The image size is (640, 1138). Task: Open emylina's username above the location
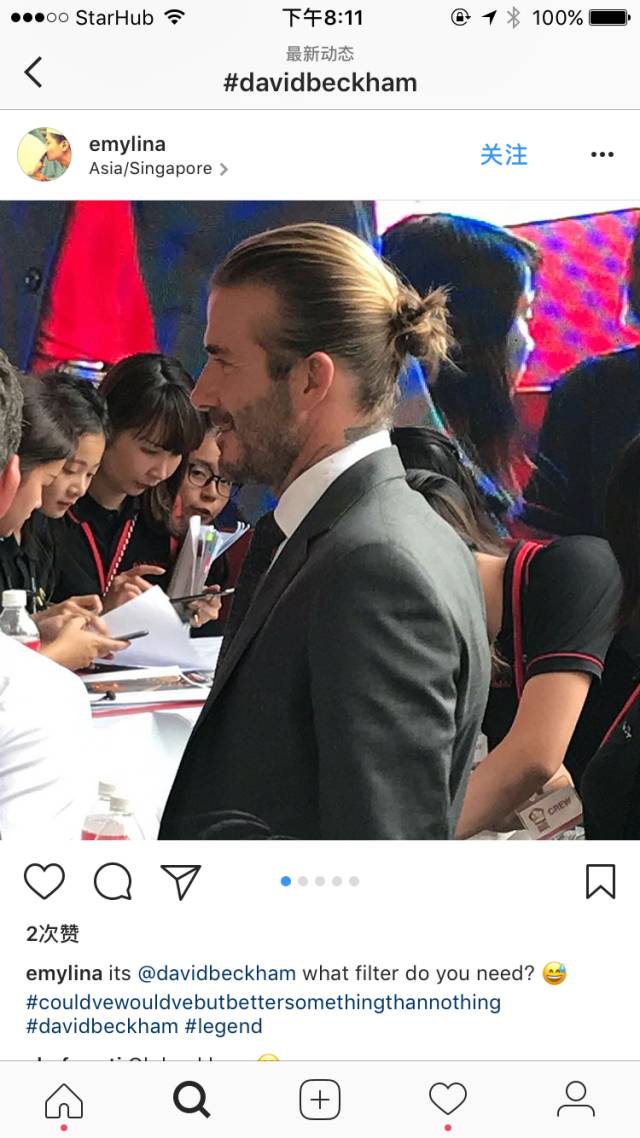coord(127,144)
